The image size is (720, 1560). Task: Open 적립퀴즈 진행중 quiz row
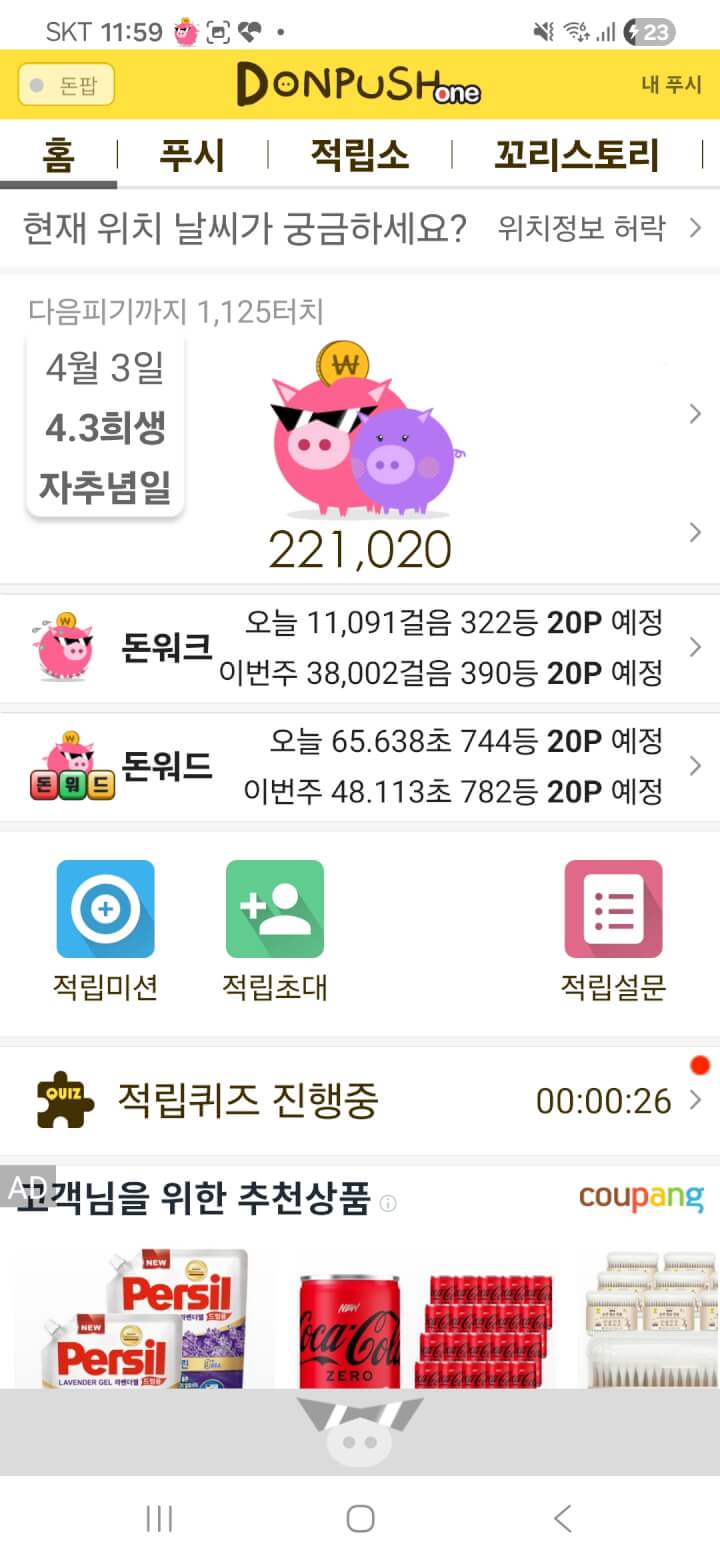pos(360,1101)
